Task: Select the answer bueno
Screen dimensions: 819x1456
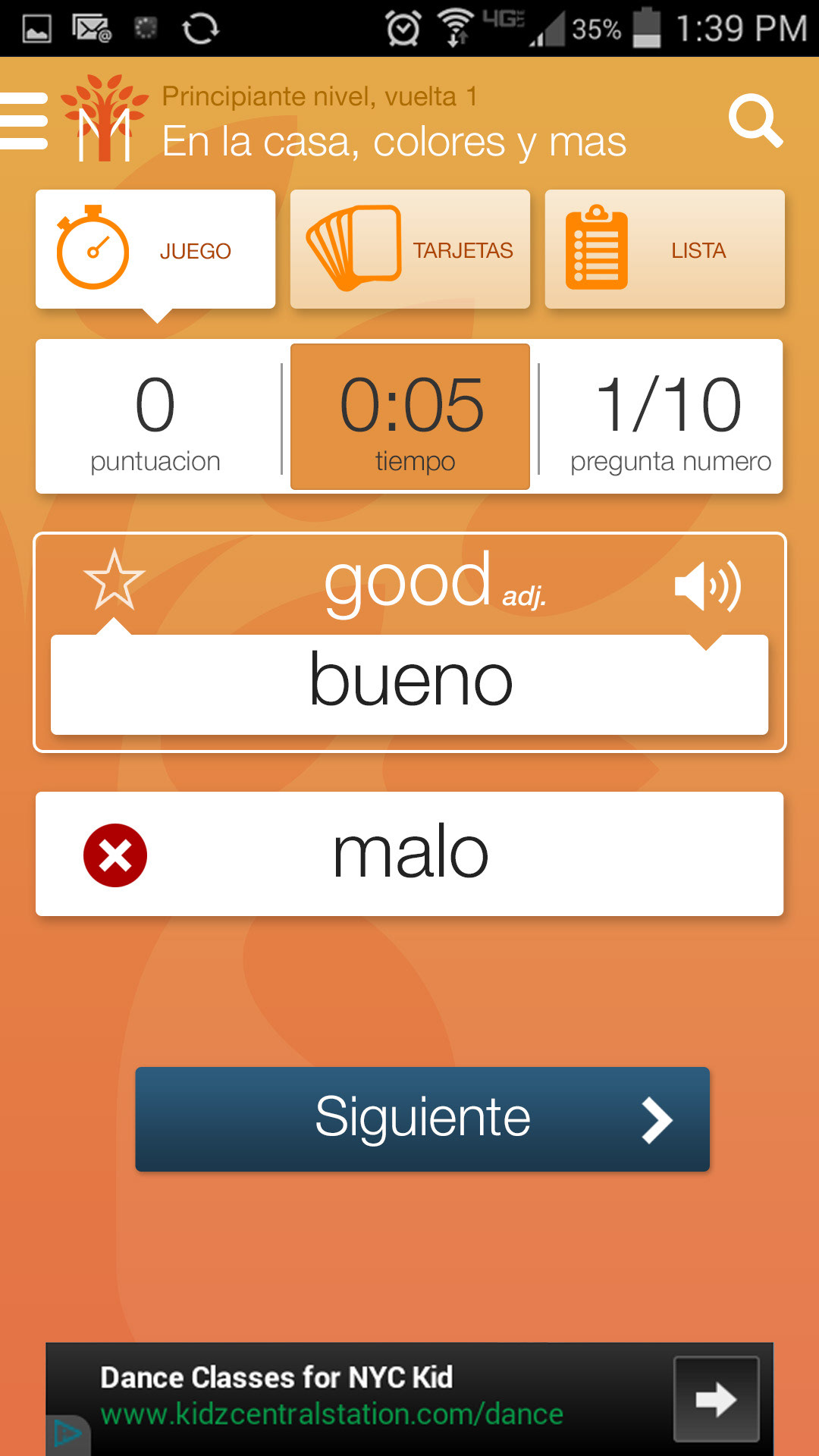Action: tap(409, 683)
